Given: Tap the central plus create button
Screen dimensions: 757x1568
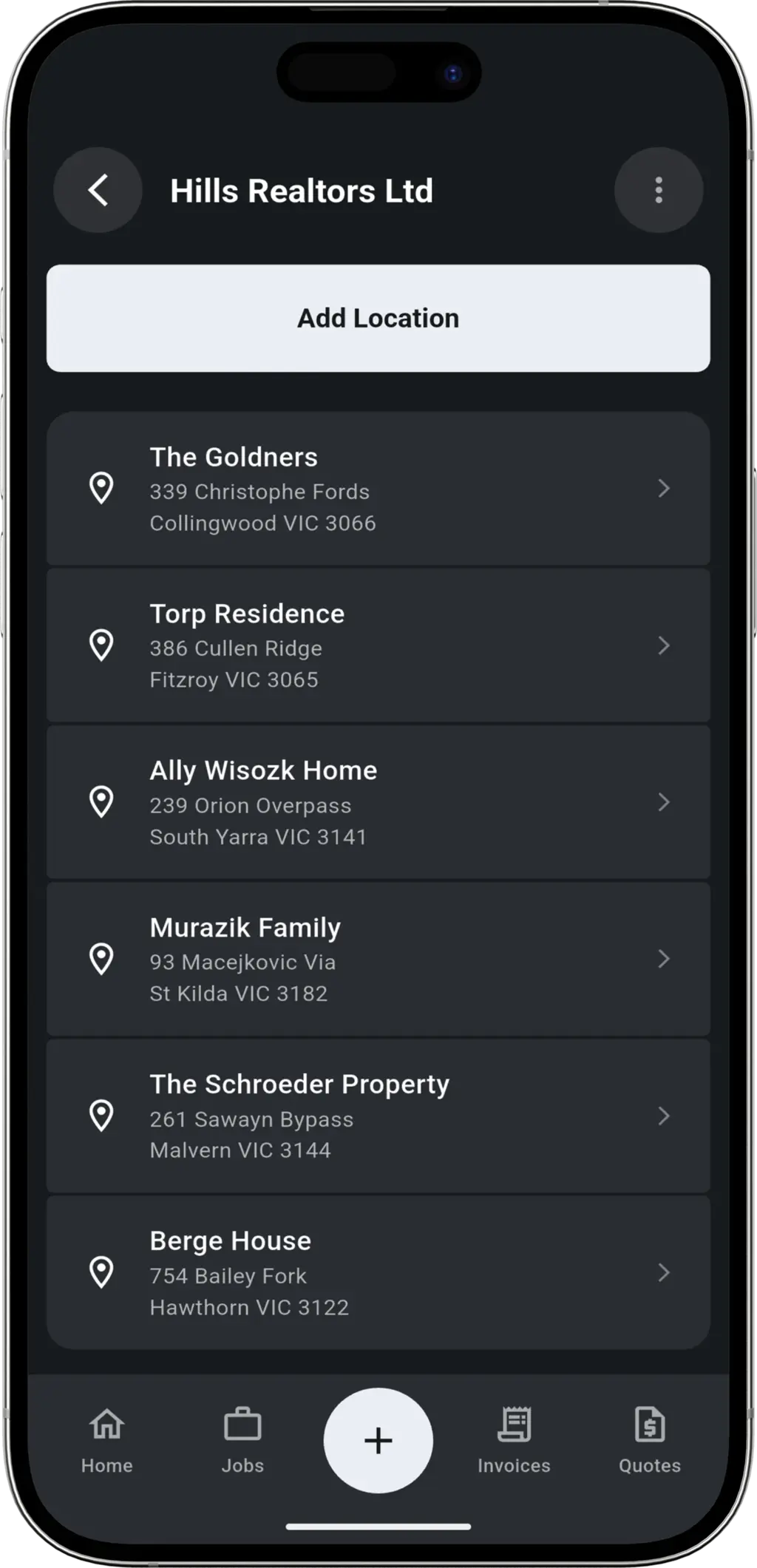Looking at the screenshot, I should point(378,1439).
